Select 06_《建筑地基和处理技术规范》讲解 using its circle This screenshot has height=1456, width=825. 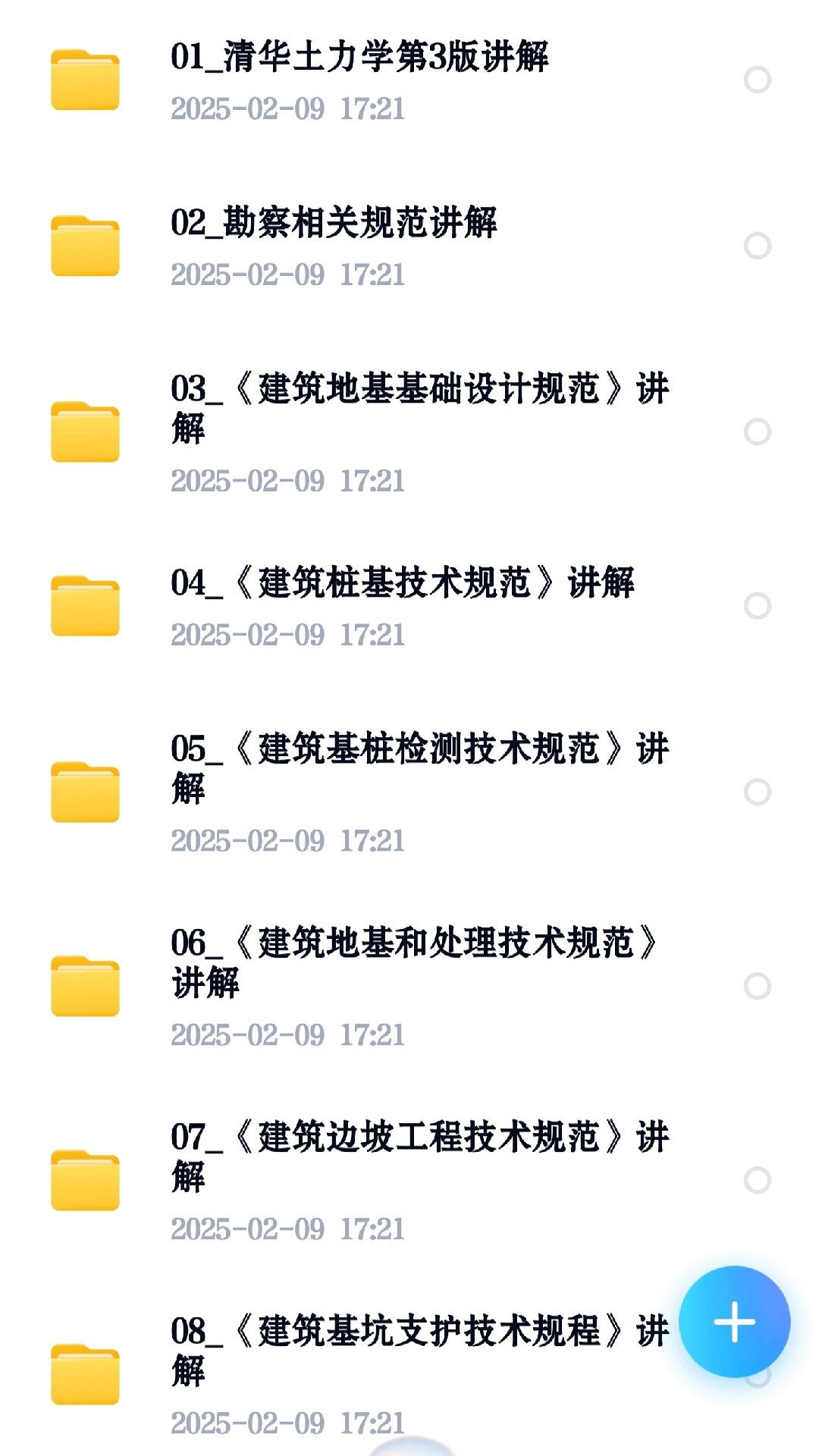pyautogui.click(x=757, y=986)
